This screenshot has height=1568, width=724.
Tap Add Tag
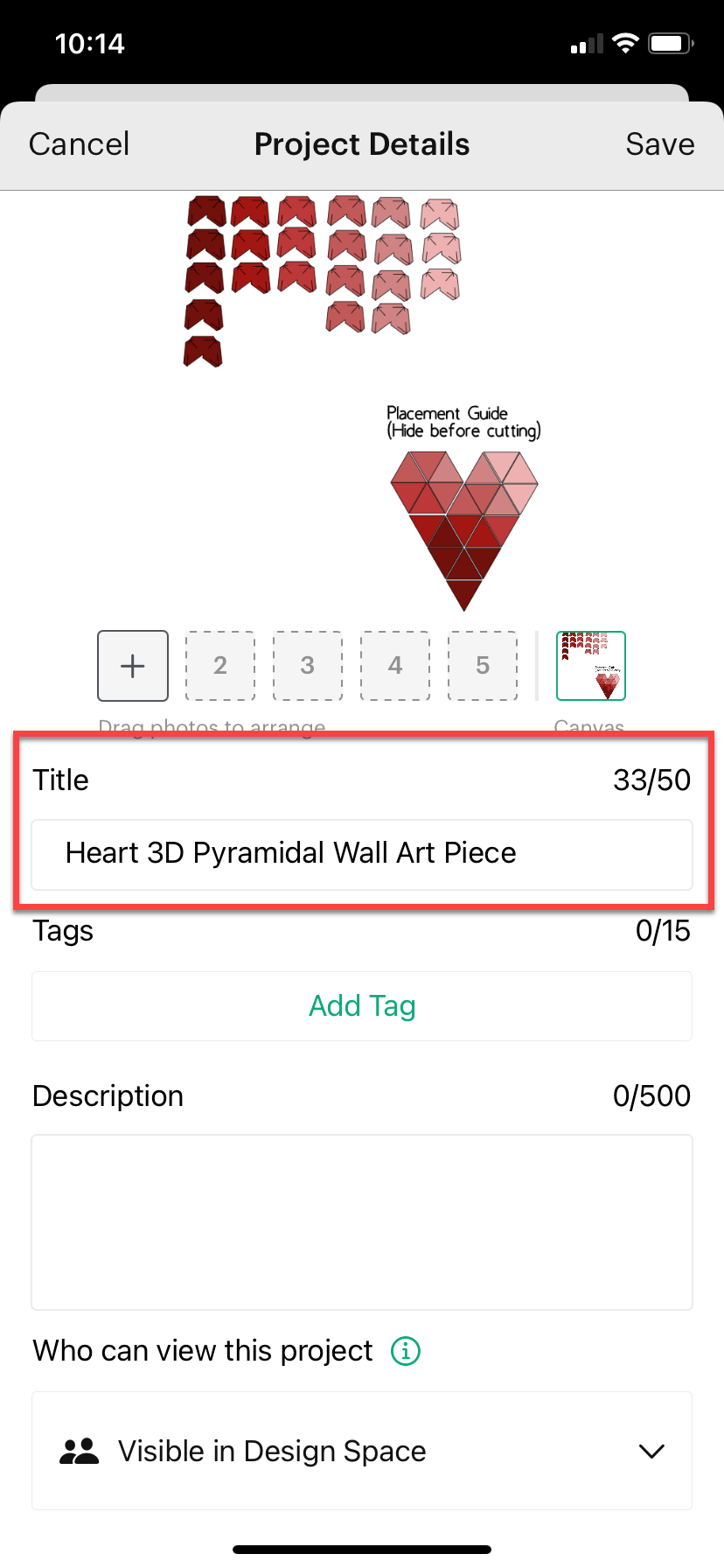[362, 1006]
